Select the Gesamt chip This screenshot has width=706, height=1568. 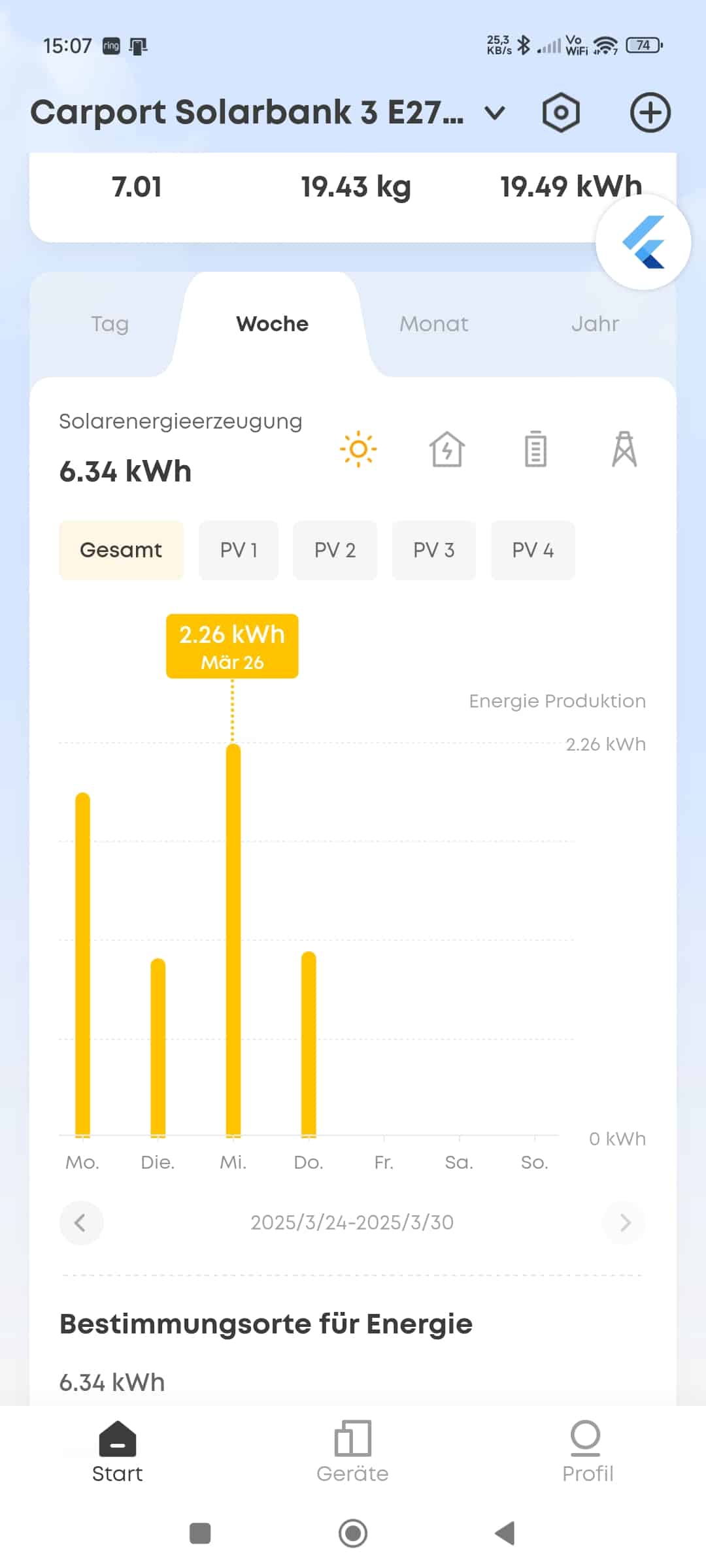pos(121,550)
